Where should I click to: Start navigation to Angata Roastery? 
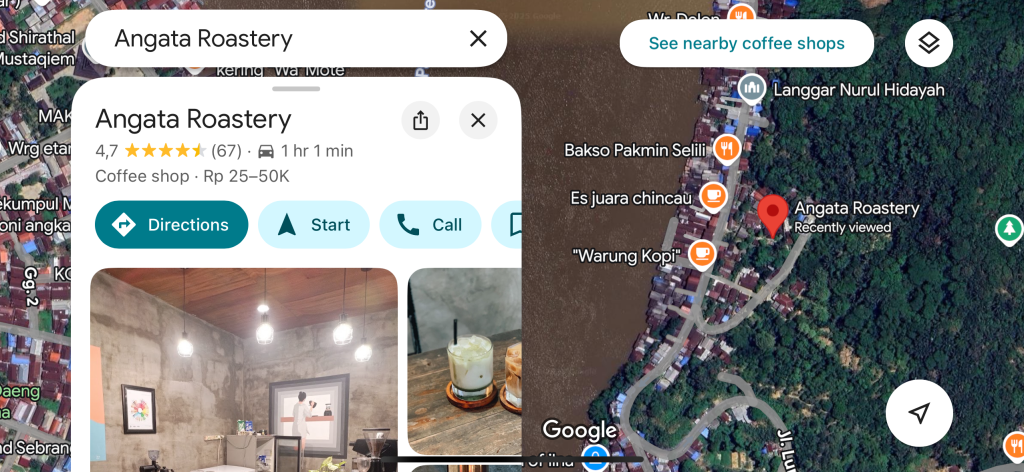[313, 225]
